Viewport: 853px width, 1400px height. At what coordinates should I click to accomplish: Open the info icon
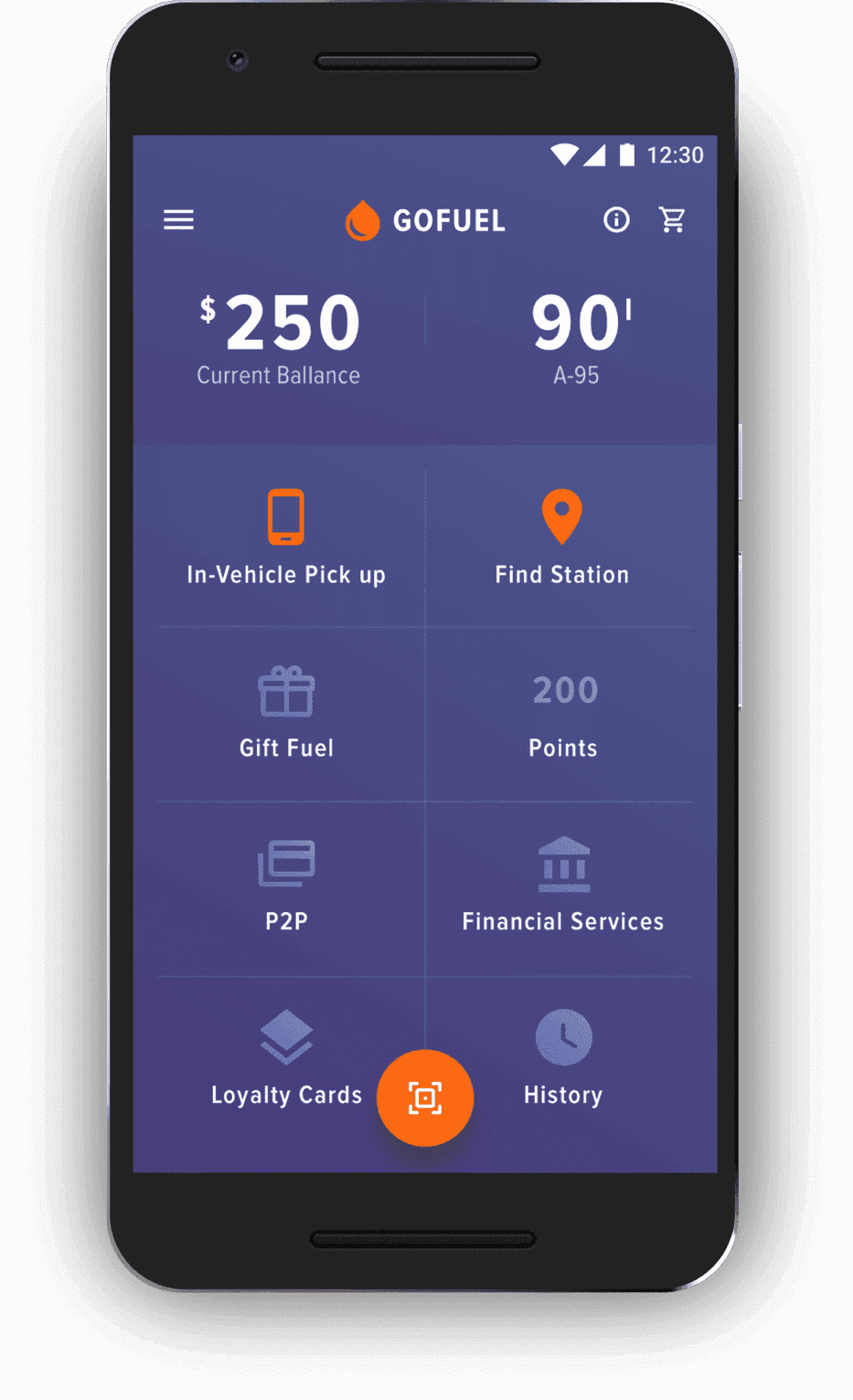point(616,220)
